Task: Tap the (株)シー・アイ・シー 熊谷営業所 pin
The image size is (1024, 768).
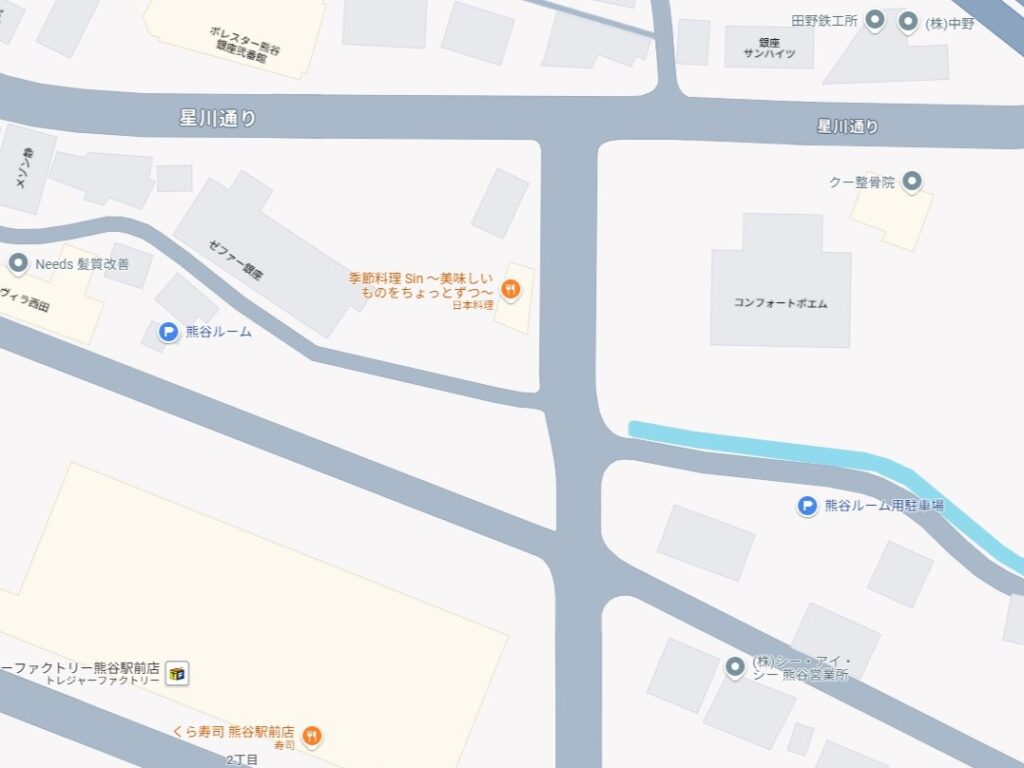Action: [x=735, y=666]
